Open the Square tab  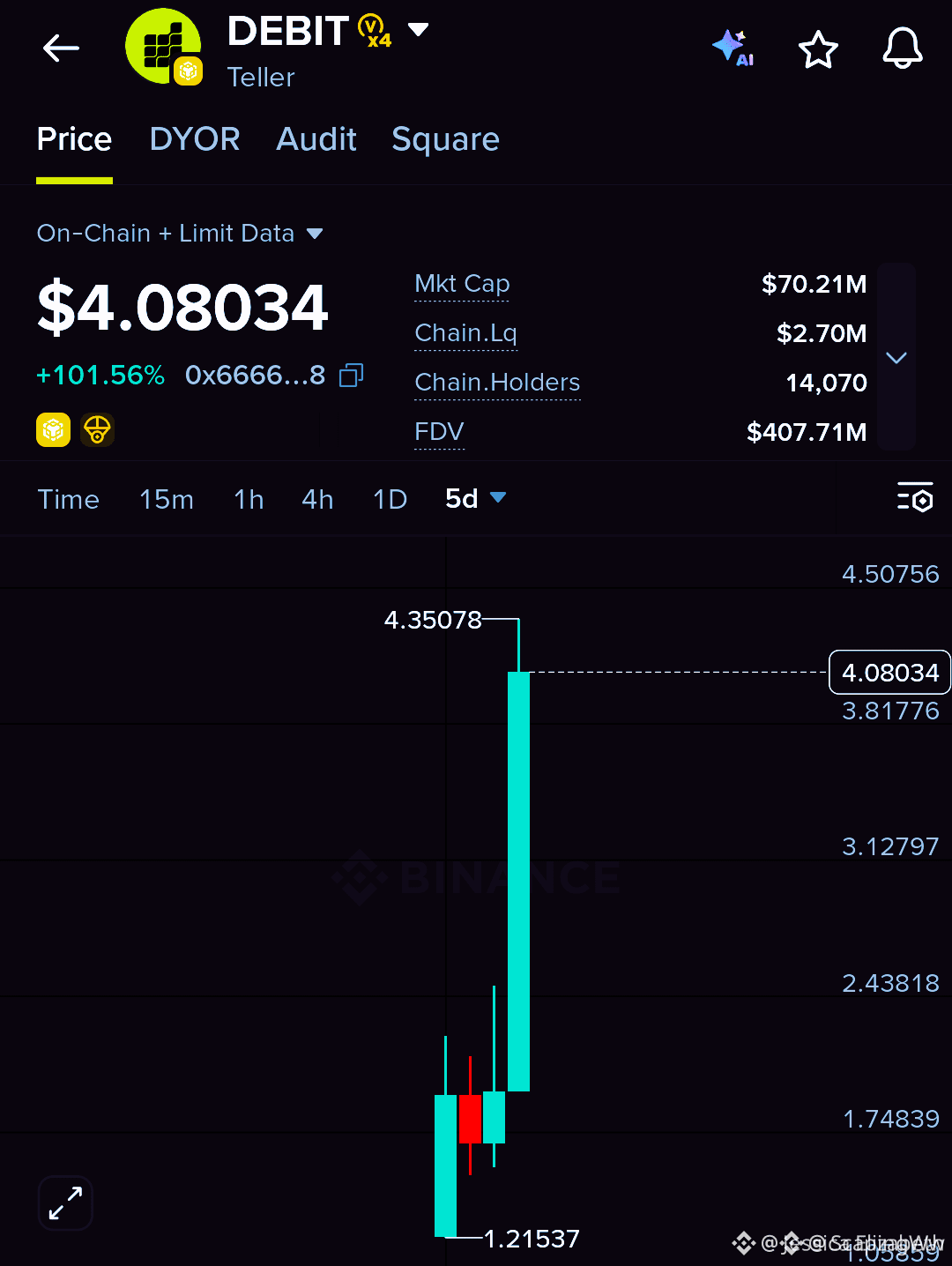tap(445, 139)
